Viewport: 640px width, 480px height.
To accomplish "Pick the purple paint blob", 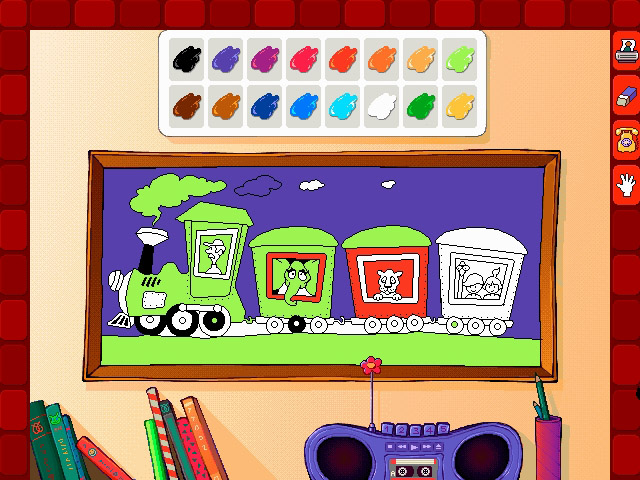I will tap(226, 57).
